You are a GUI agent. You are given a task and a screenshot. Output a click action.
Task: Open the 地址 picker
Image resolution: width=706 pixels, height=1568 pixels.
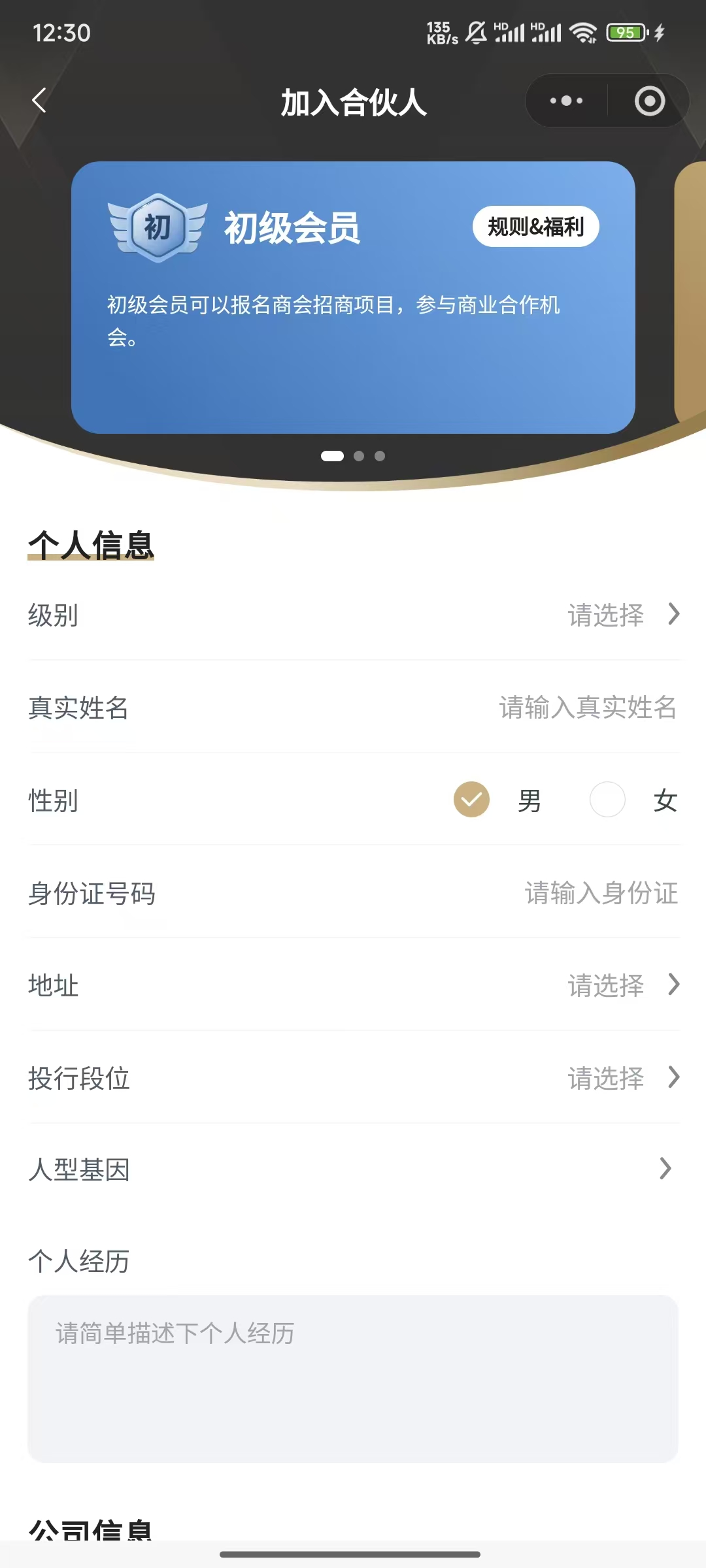tap(621, 985)
